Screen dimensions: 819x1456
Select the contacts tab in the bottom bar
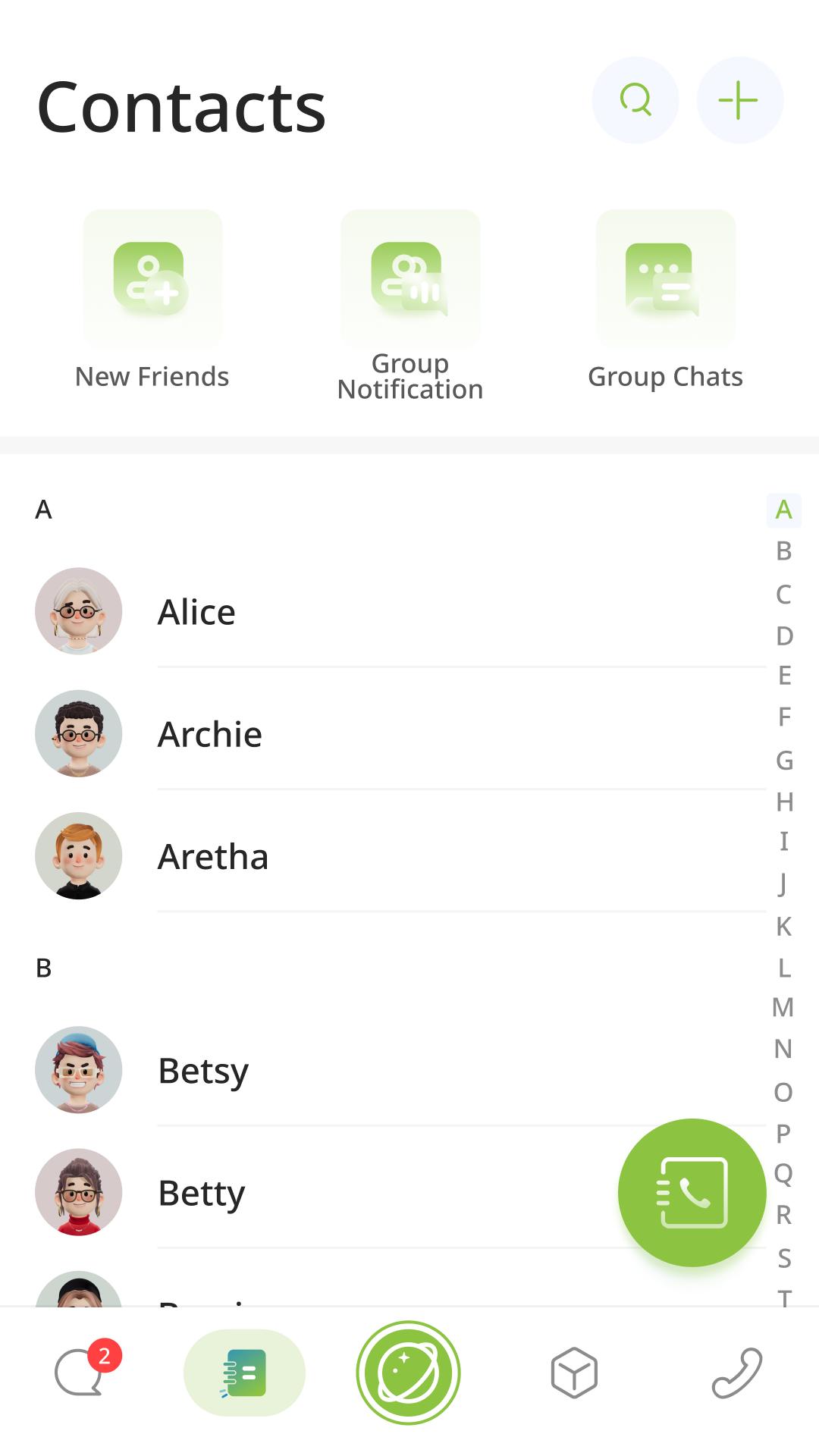(x=244, y=1373)
